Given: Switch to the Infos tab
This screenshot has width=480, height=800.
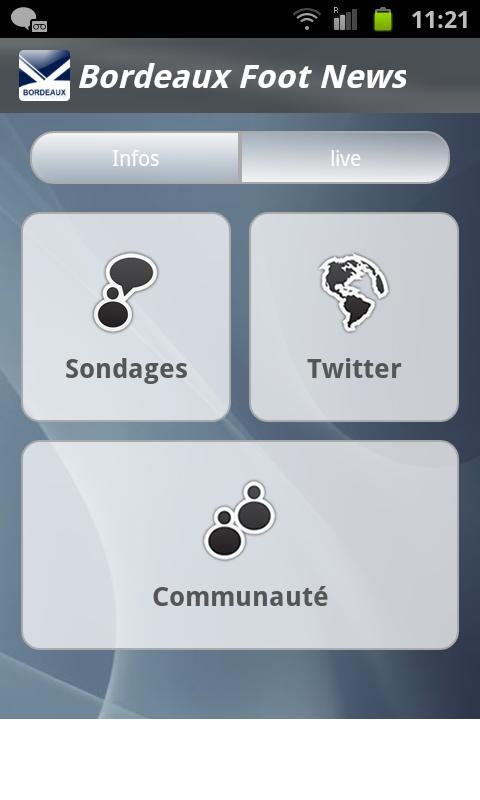Looking at the screenshot, I should (135, 158).
